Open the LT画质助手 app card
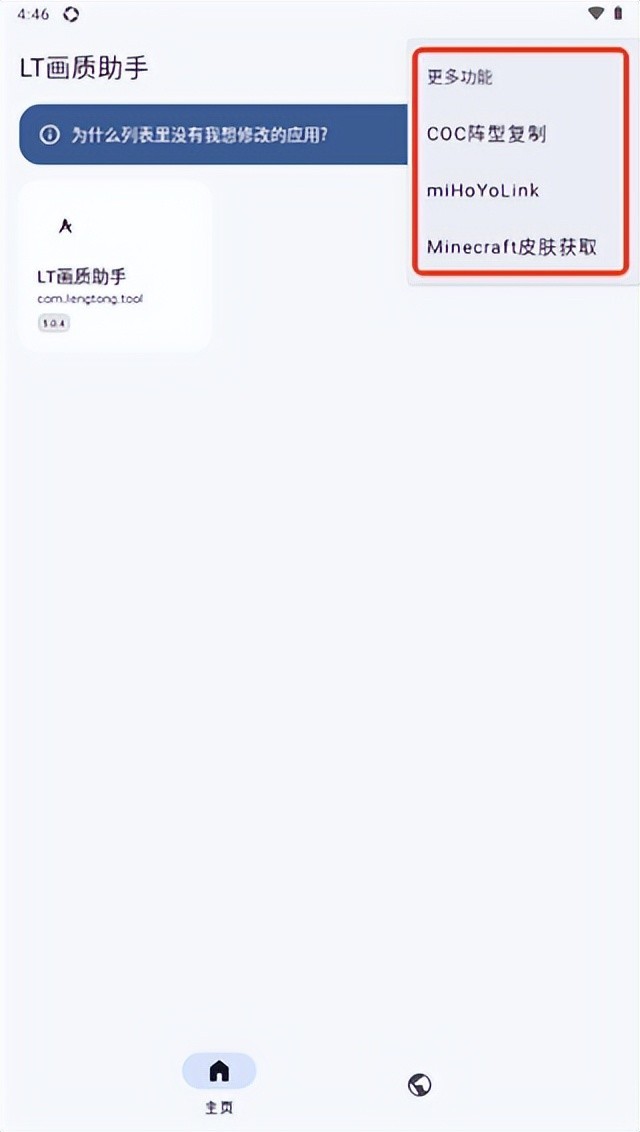 pos(115,265)
